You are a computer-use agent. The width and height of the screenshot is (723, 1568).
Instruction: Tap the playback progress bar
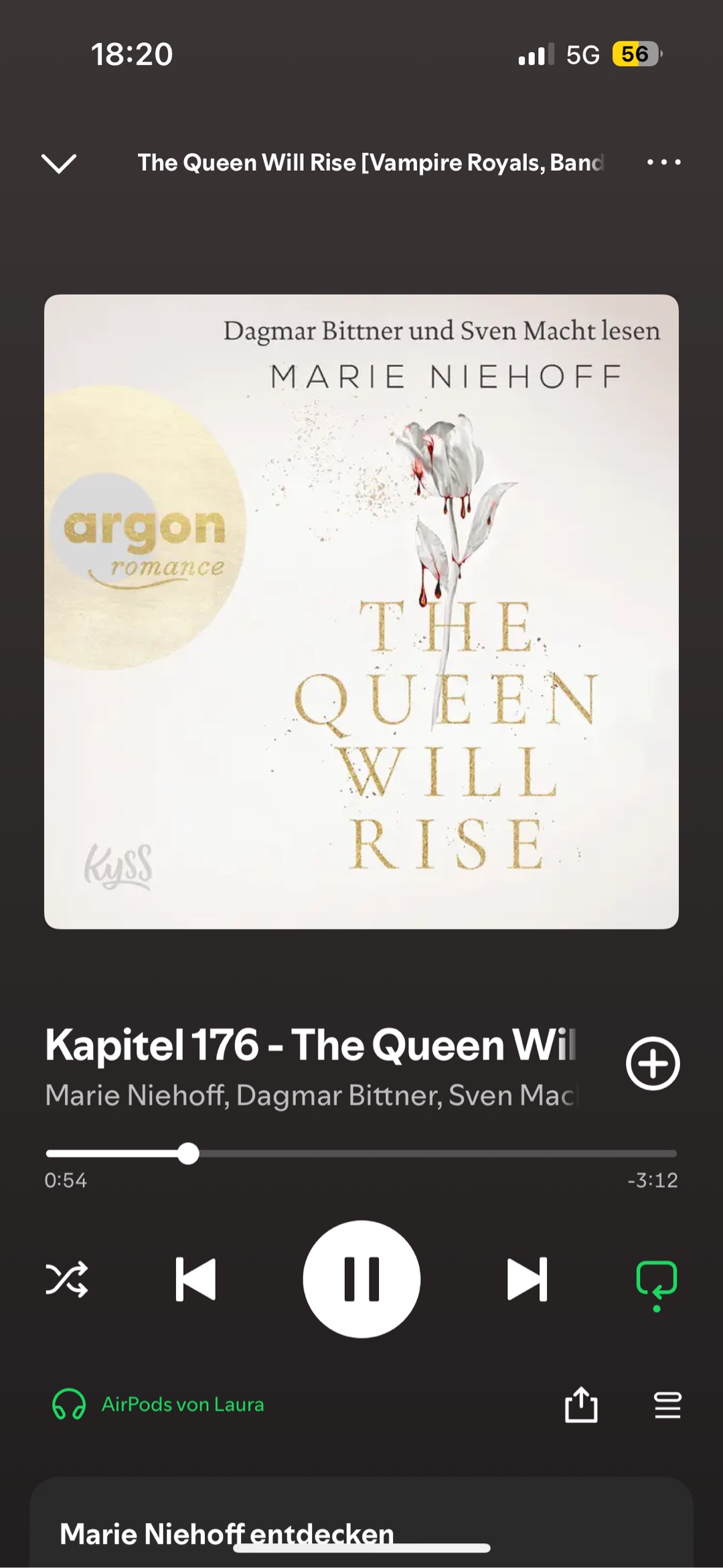[x=361, y=1154]
